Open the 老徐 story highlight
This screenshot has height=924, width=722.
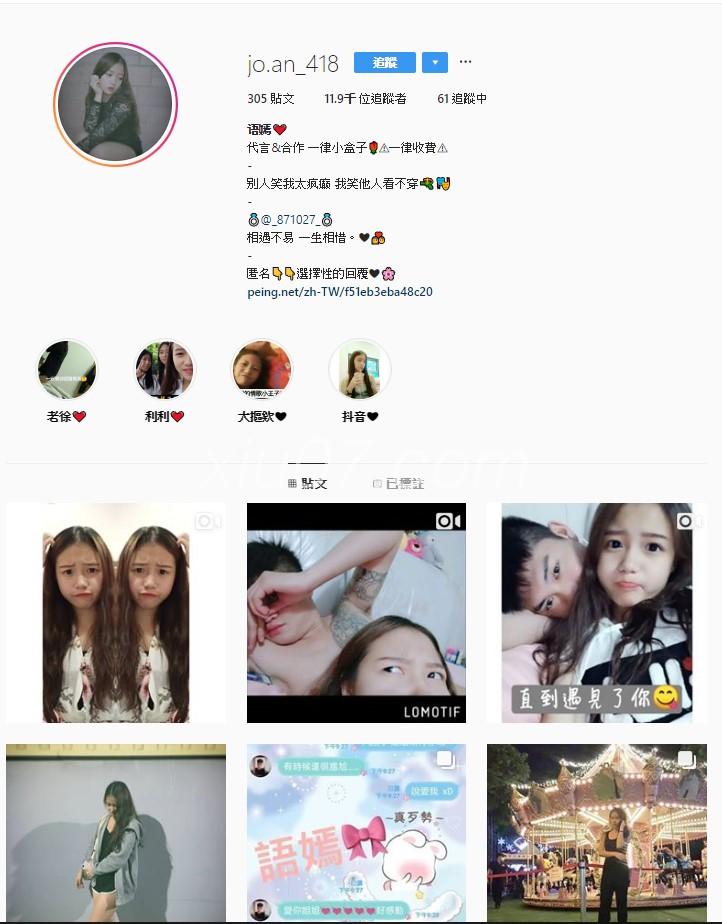67,371
